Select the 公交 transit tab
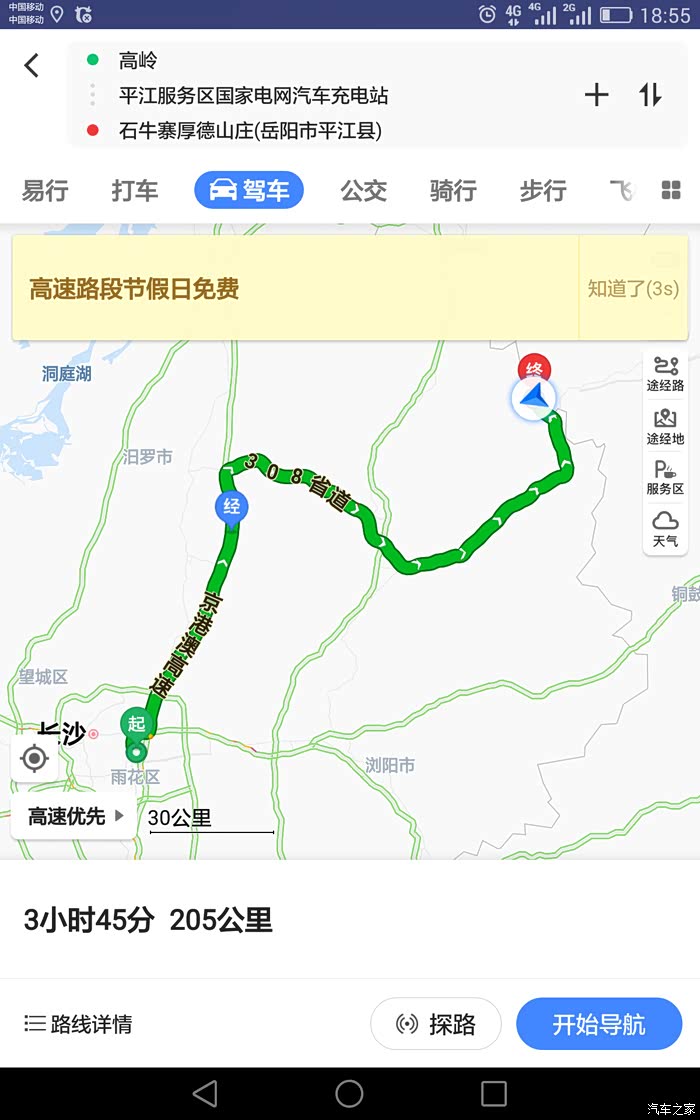The height and width of the screenshot is (1120, 700). (x=364, y=191)
